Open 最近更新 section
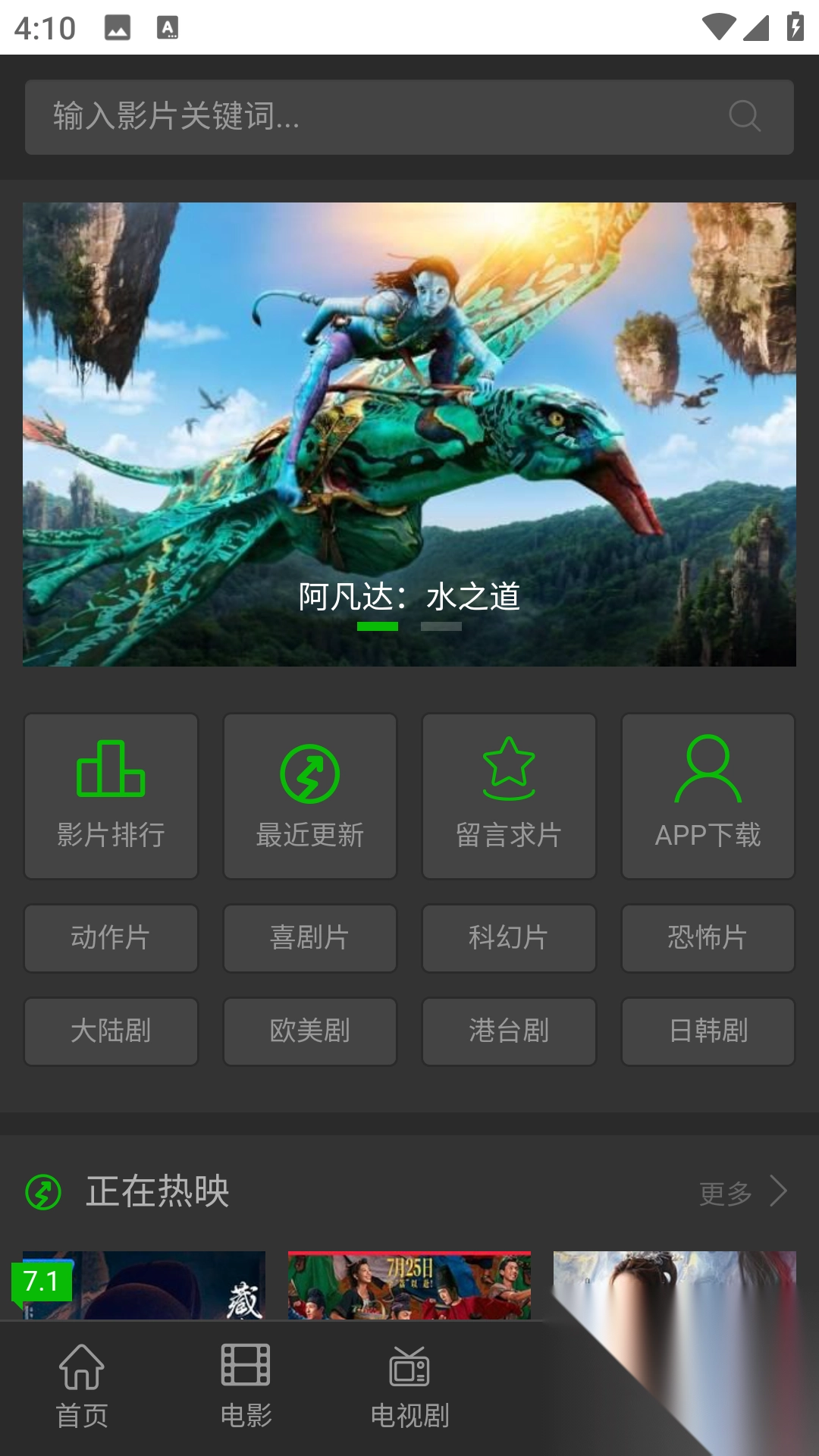 (310, 796)
